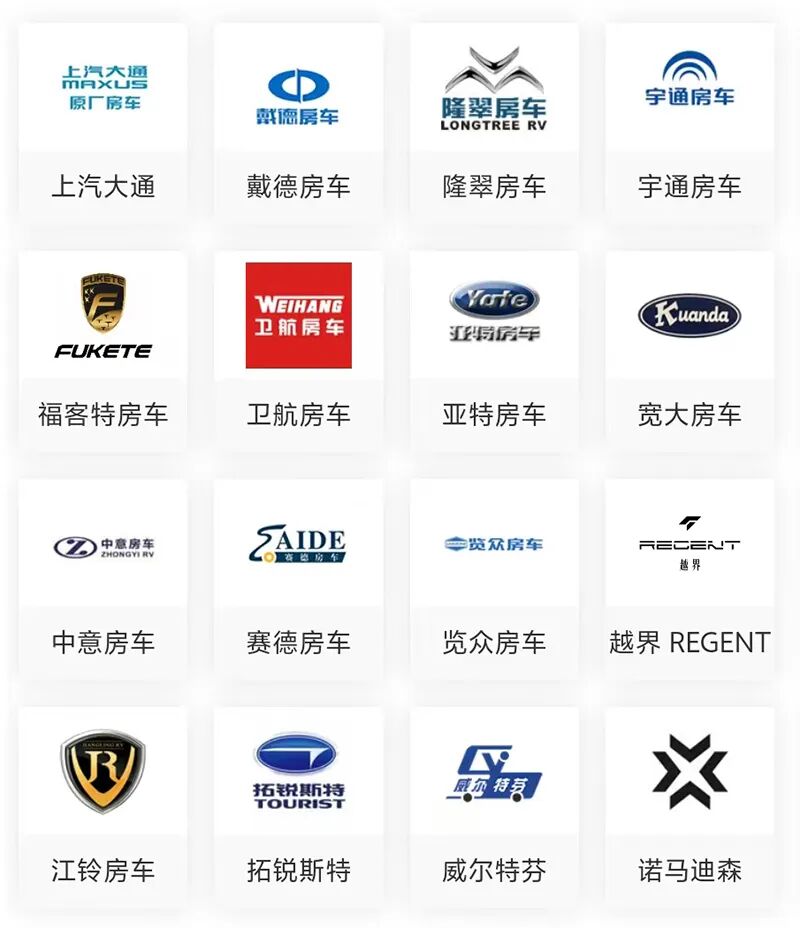Choose the 宇通房车 brand

click(690, 121)
